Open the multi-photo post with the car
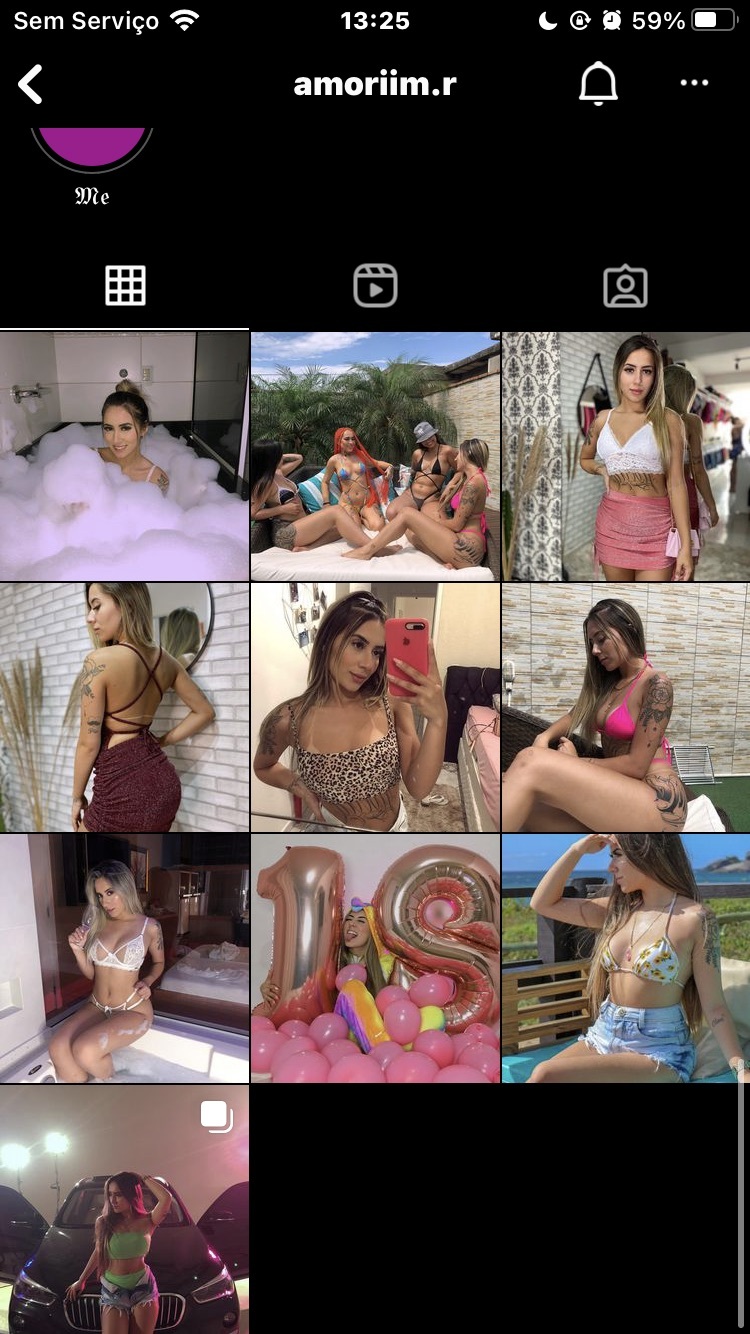 pyautogui.click(x=124, y=1210)
